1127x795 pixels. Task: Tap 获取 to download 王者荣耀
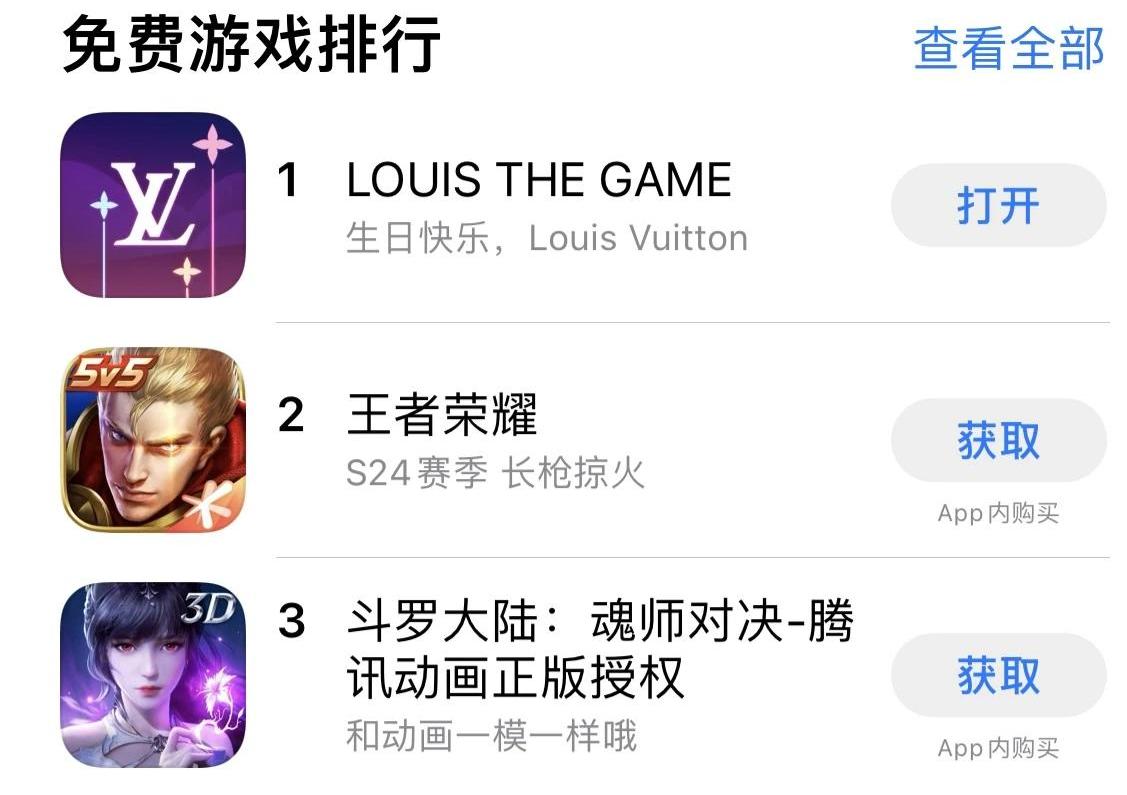[998, 440]
